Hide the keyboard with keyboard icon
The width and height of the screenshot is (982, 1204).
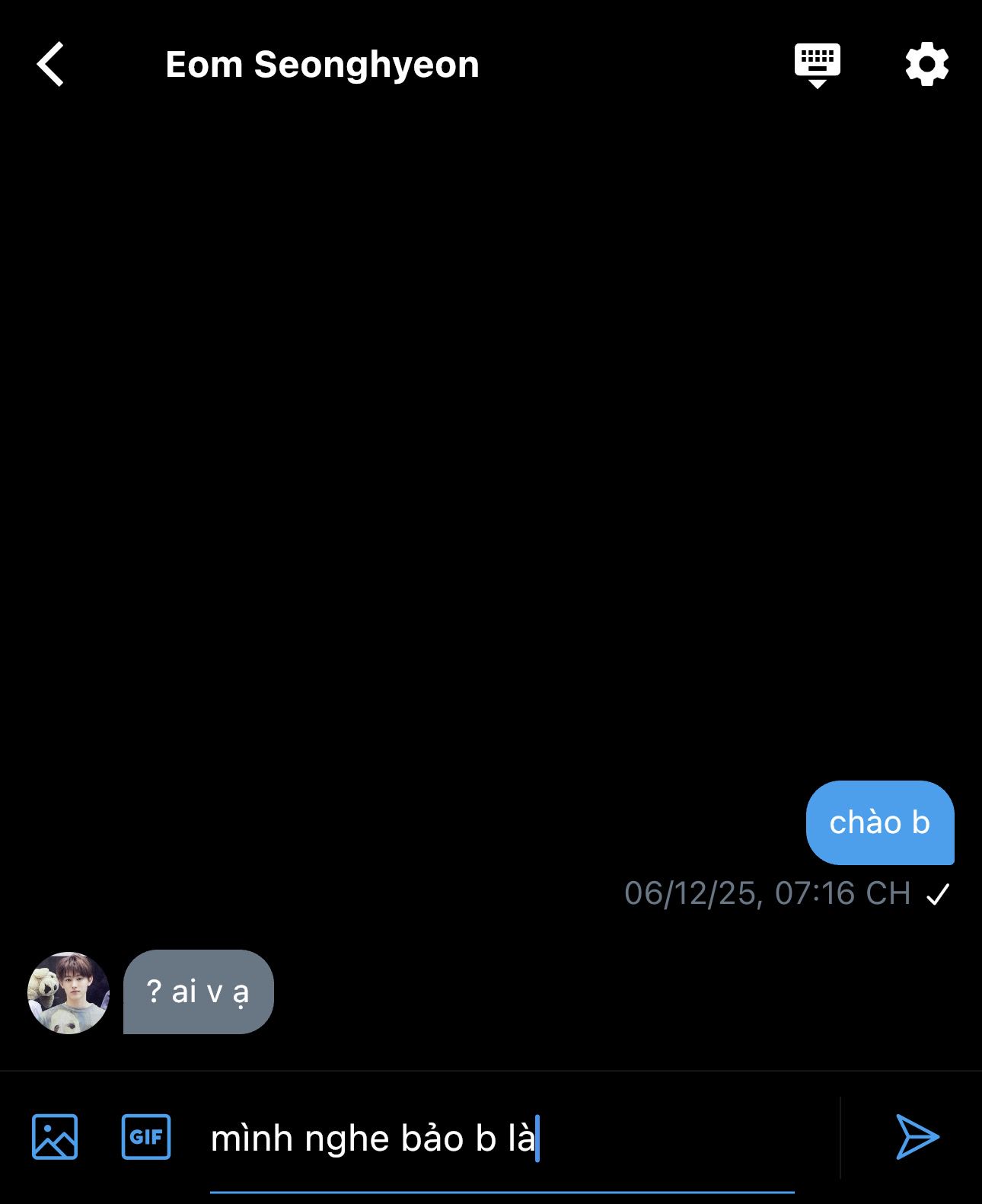click(x=817, y=65)
